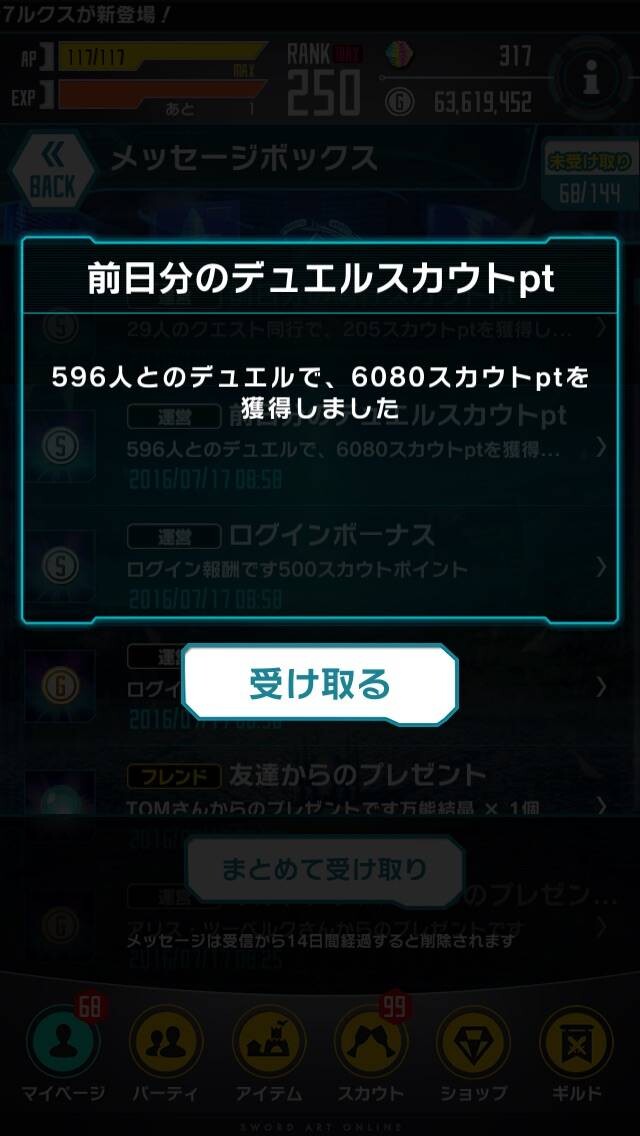The height and width of the screenshot is (1136, 640).
Task: Open the info icon at top right
Action: click(591, 76)
